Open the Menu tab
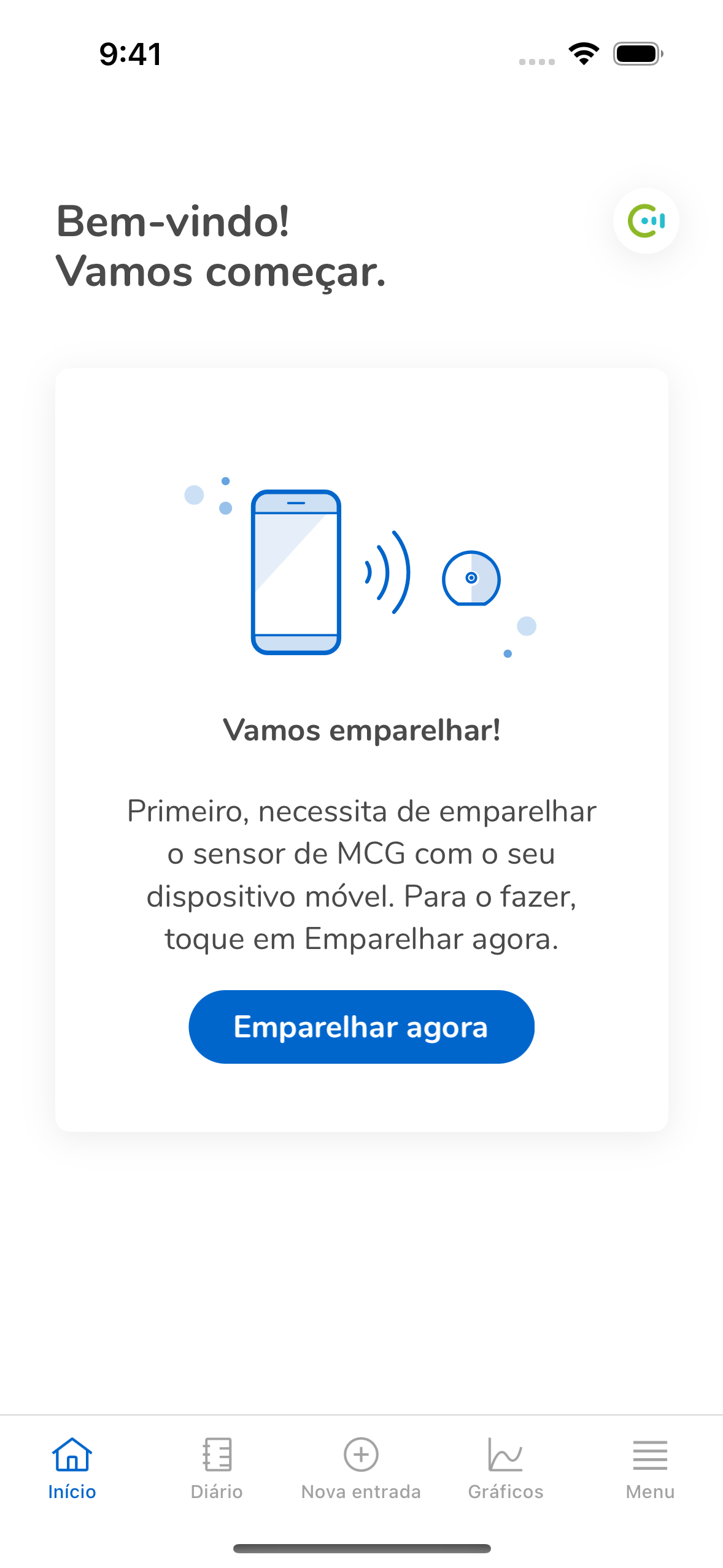This screenshot has width=723, height=1568. click(x=650, y=1468)
